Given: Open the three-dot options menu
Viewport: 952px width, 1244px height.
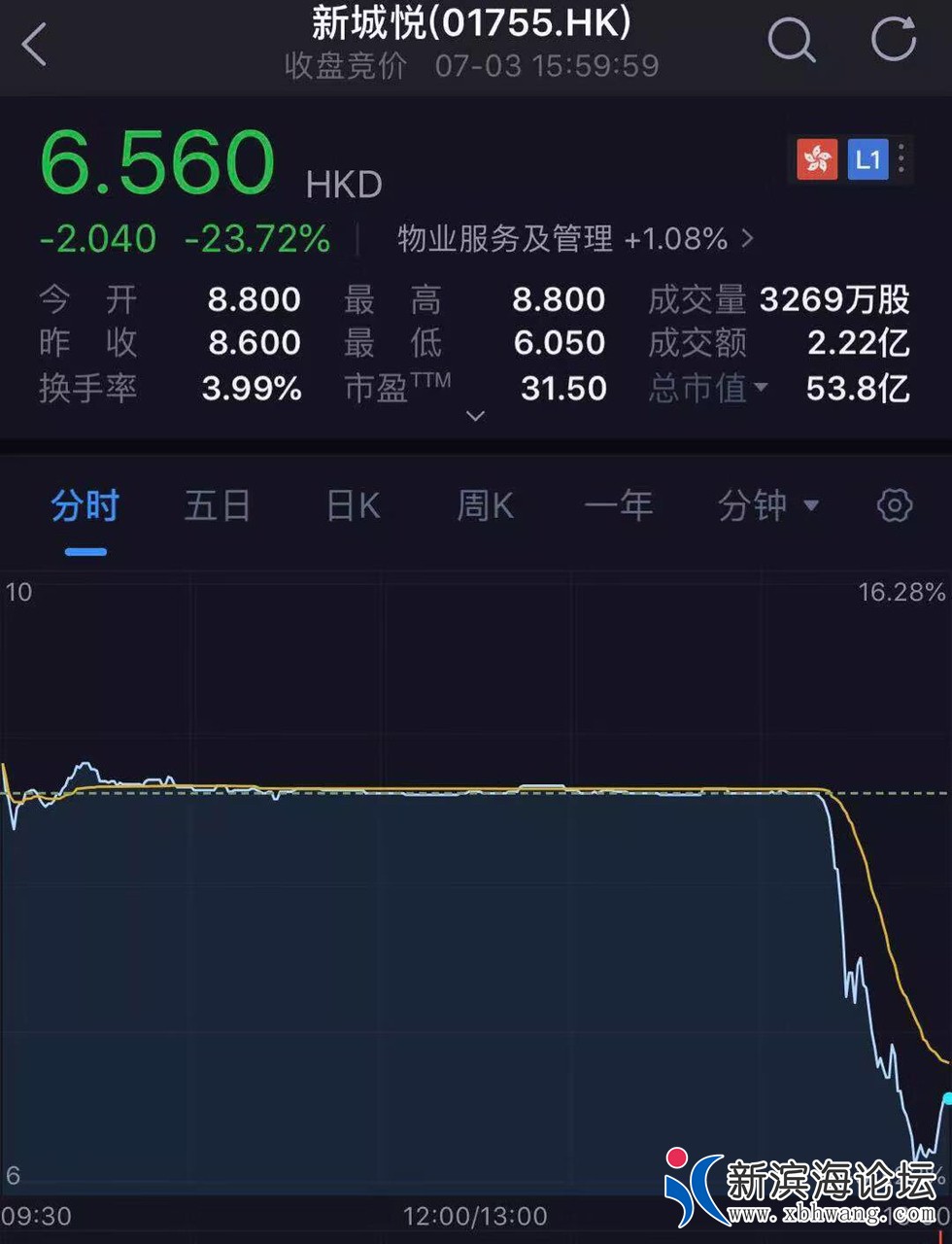Looking at the screenshot, I should [x=902, y=159].
